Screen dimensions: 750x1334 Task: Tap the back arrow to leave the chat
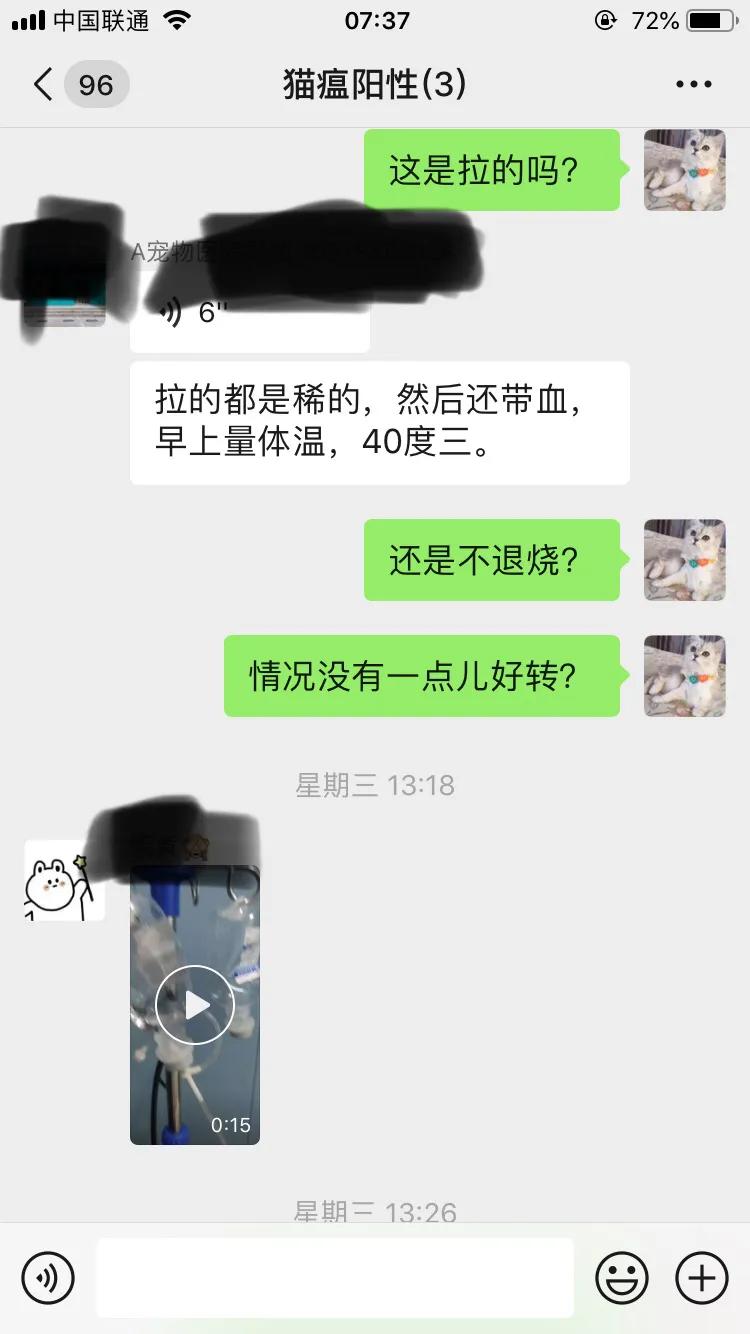(x=40, y=84)
